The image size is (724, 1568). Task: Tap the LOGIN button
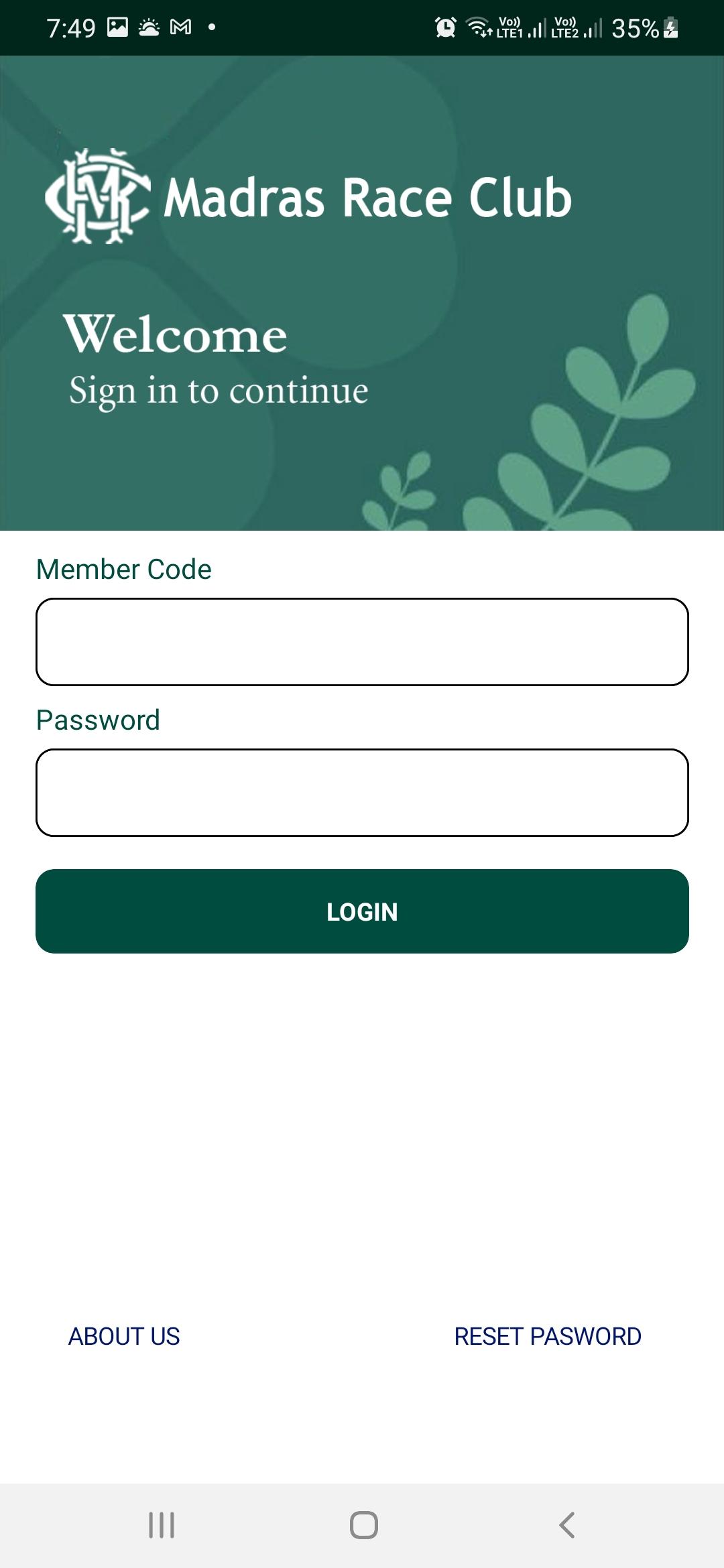point(362,911)
